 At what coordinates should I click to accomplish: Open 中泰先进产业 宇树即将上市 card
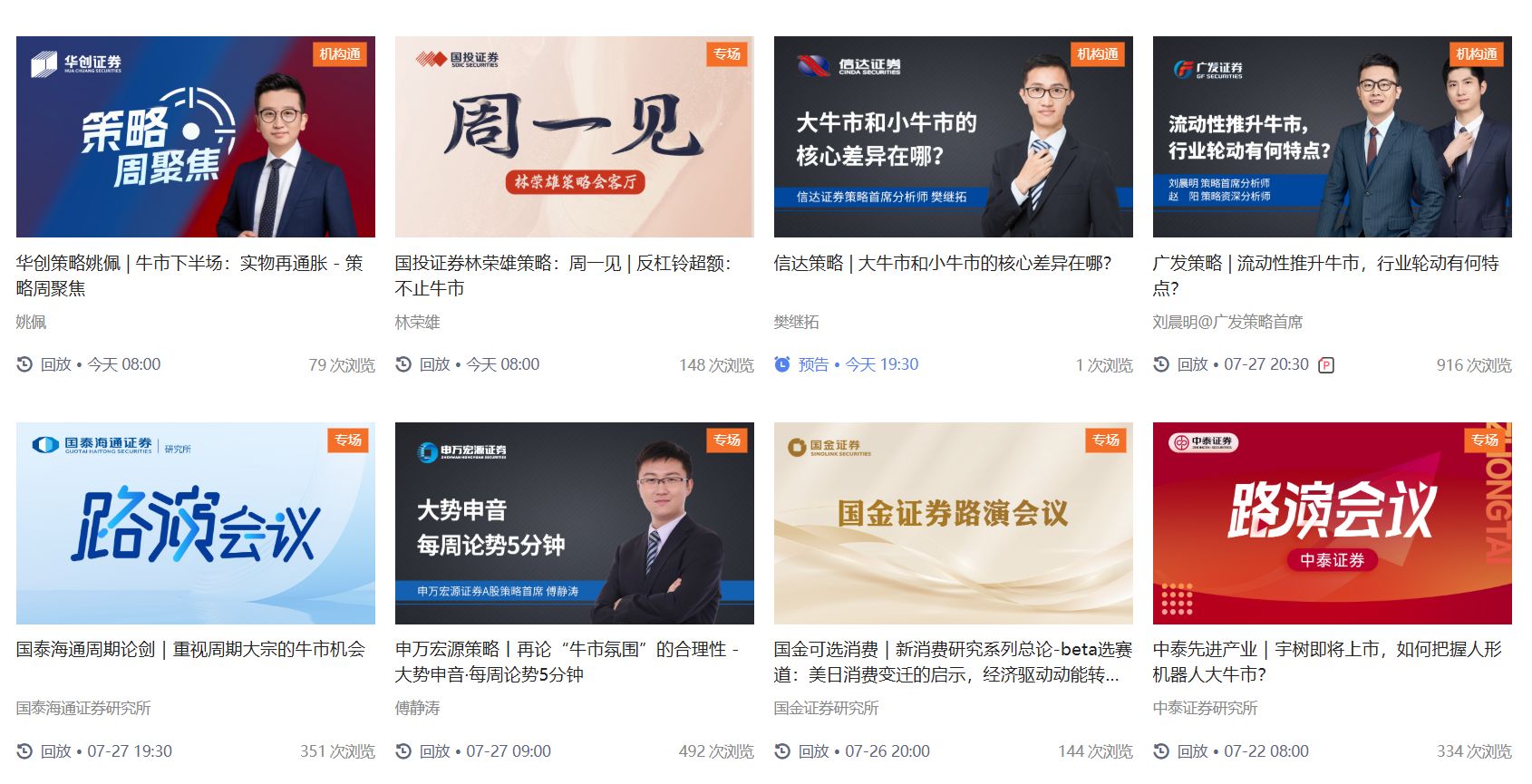[1332, 523]
